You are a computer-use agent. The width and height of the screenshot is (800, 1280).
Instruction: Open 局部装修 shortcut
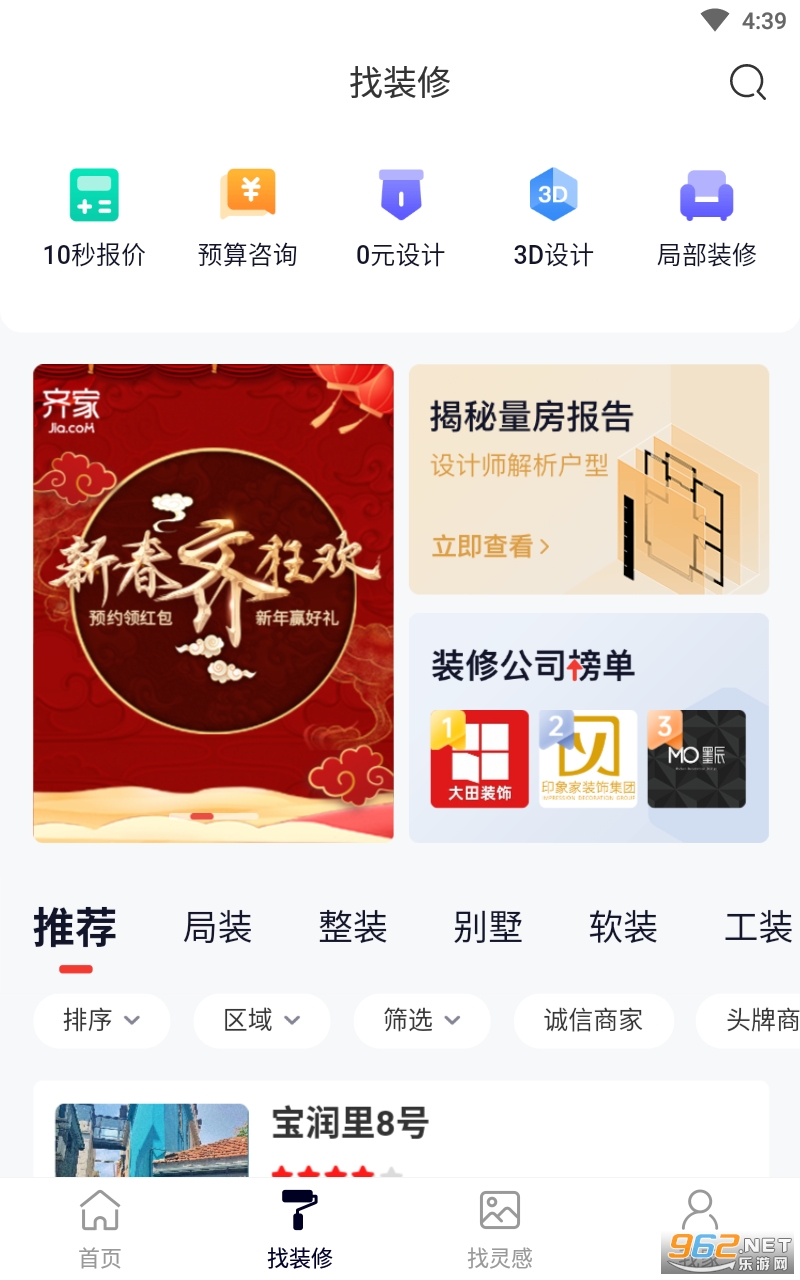coord(706,219)
